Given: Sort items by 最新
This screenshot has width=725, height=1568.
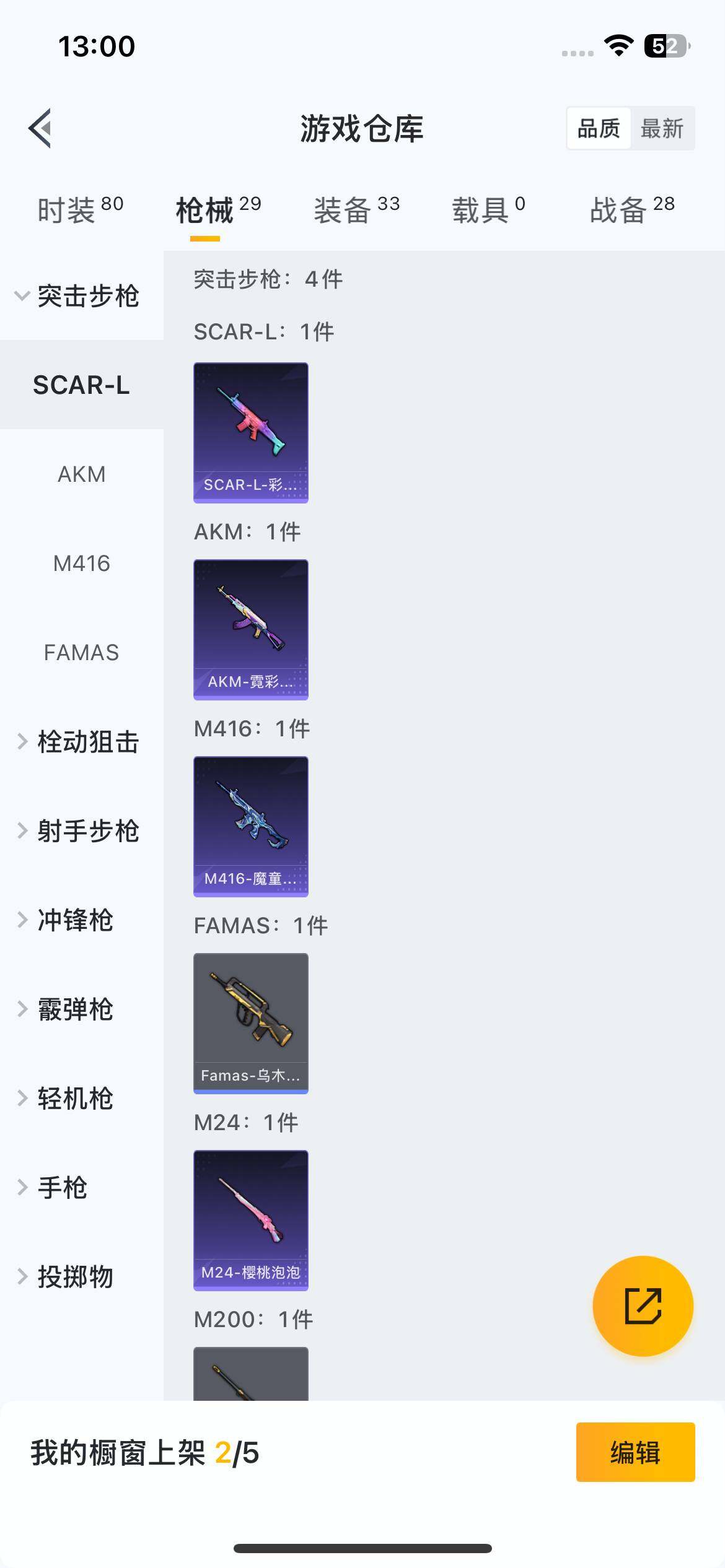Looking at the screenshot, I should click(x=662, y=129).
